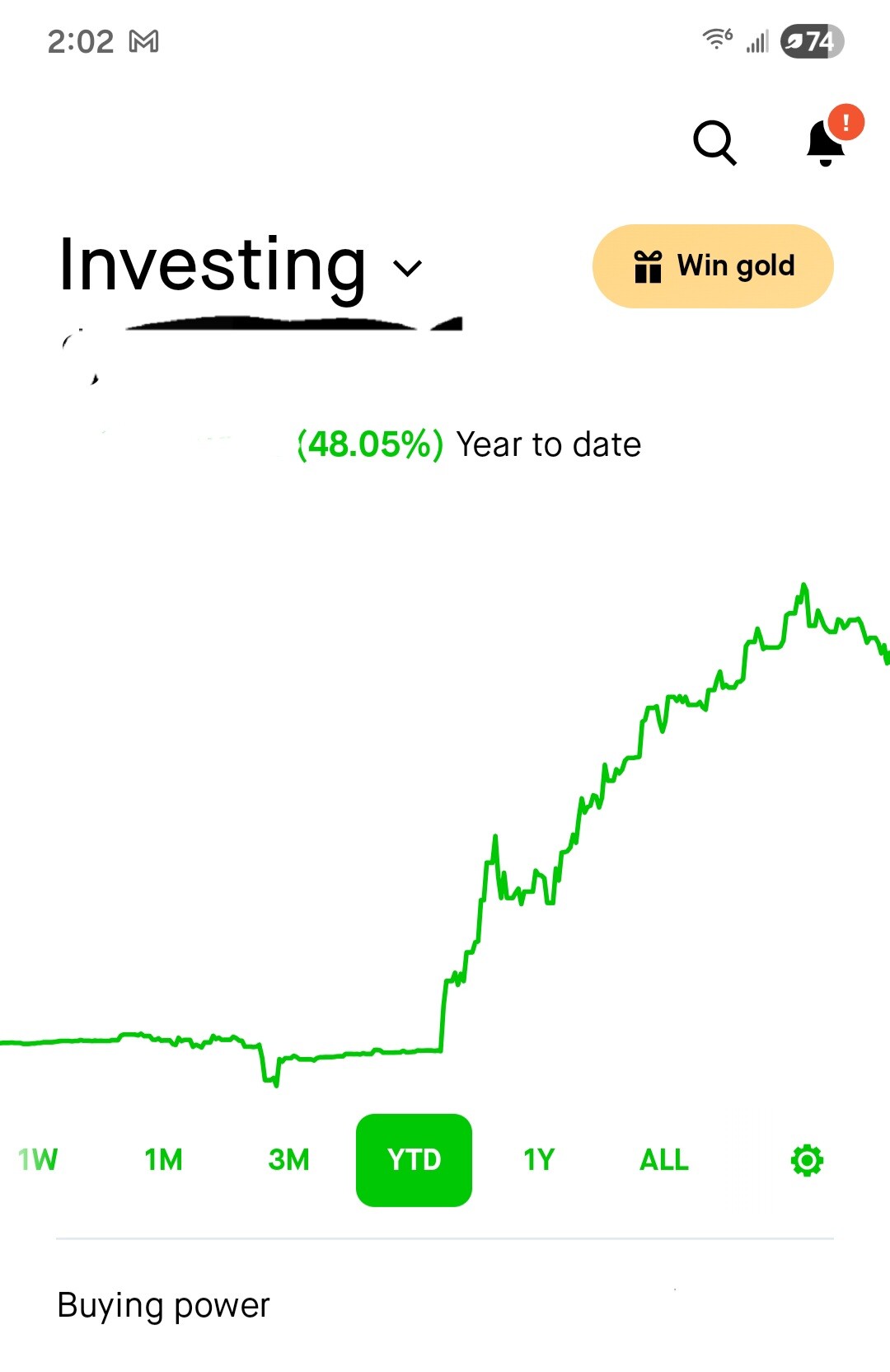Open the search magnifier icon
The width and height of the screenshot is (890, 1372).
(x=714, y=143)
